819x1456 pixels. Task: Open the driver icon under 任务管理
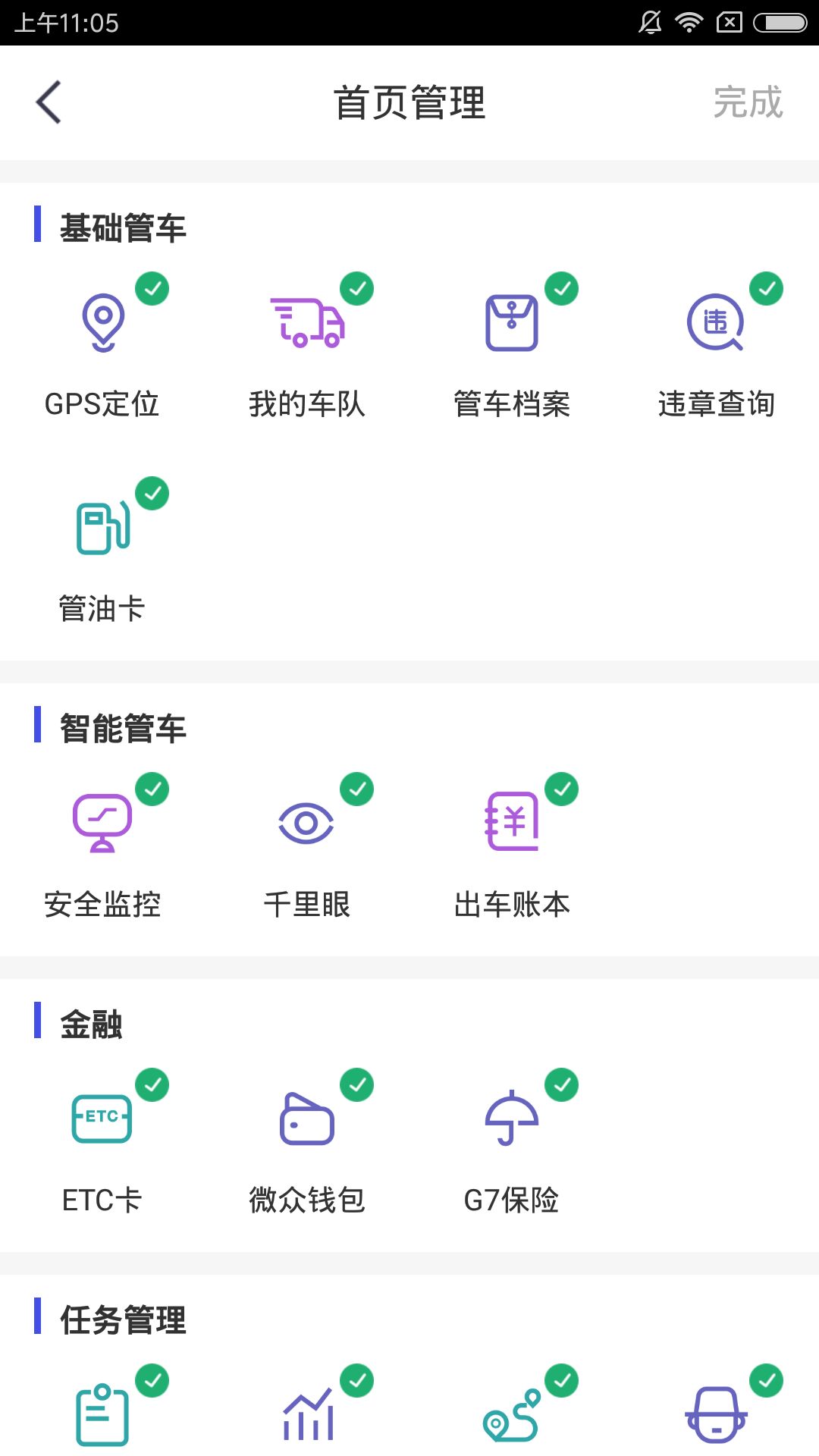pos(717,1414)
